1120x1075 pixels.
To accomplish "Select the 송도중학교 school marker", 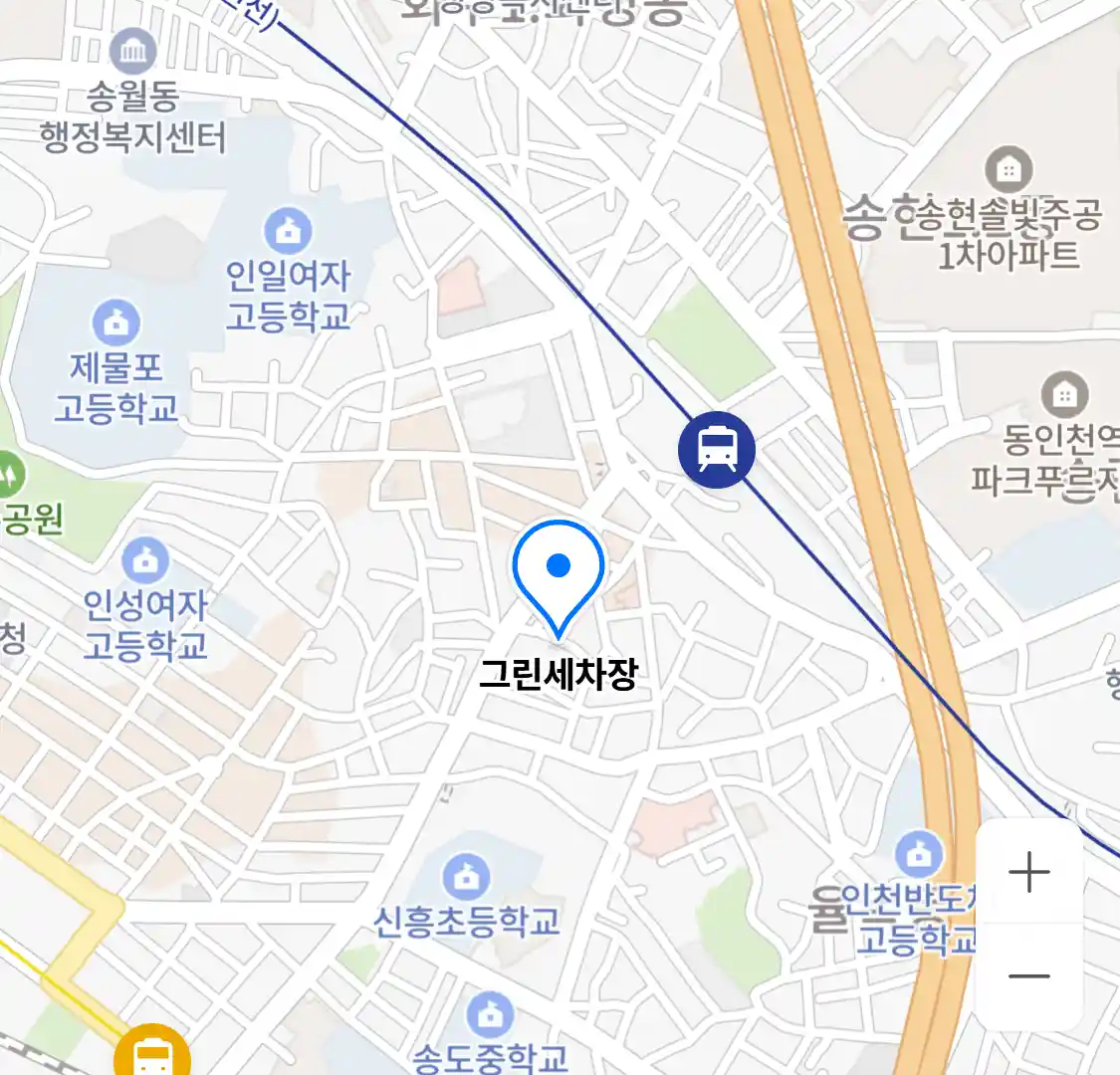I will (490, 1015).
